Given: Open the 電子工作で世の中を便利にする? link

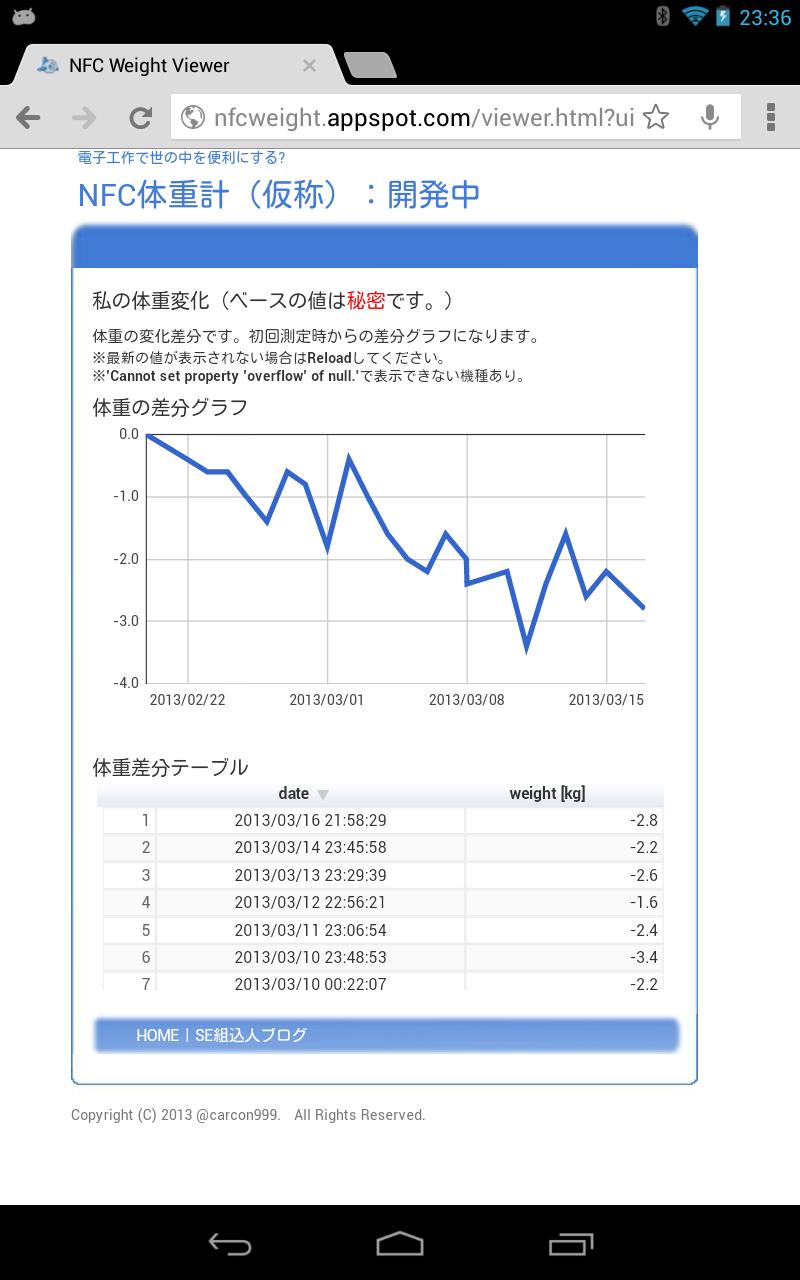Looking at the screenshot, I should [x=181, y=157].
